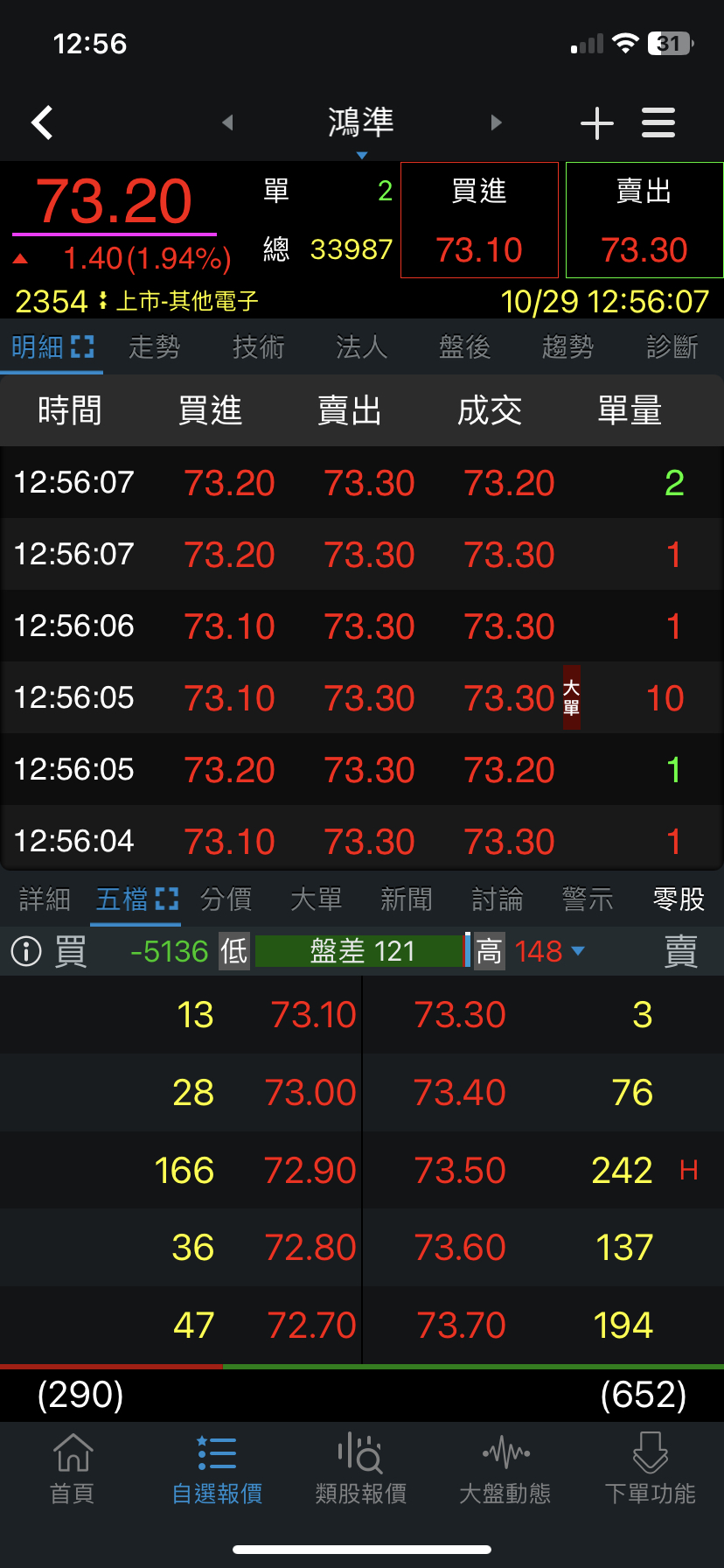Switch to the 走勢 tab
The image size is (724, 1568).
(155, 347)
